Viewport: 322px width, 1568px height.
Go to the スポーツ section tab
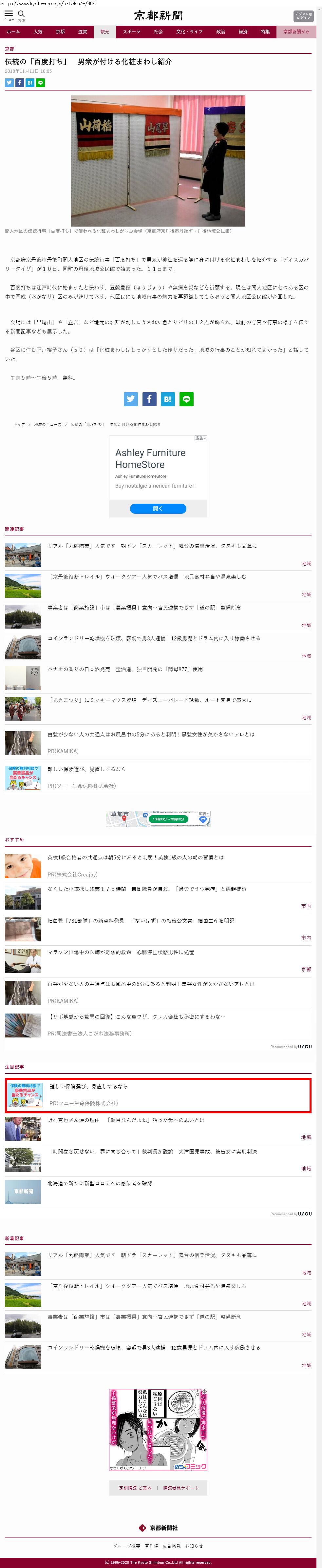coord(131,32)
